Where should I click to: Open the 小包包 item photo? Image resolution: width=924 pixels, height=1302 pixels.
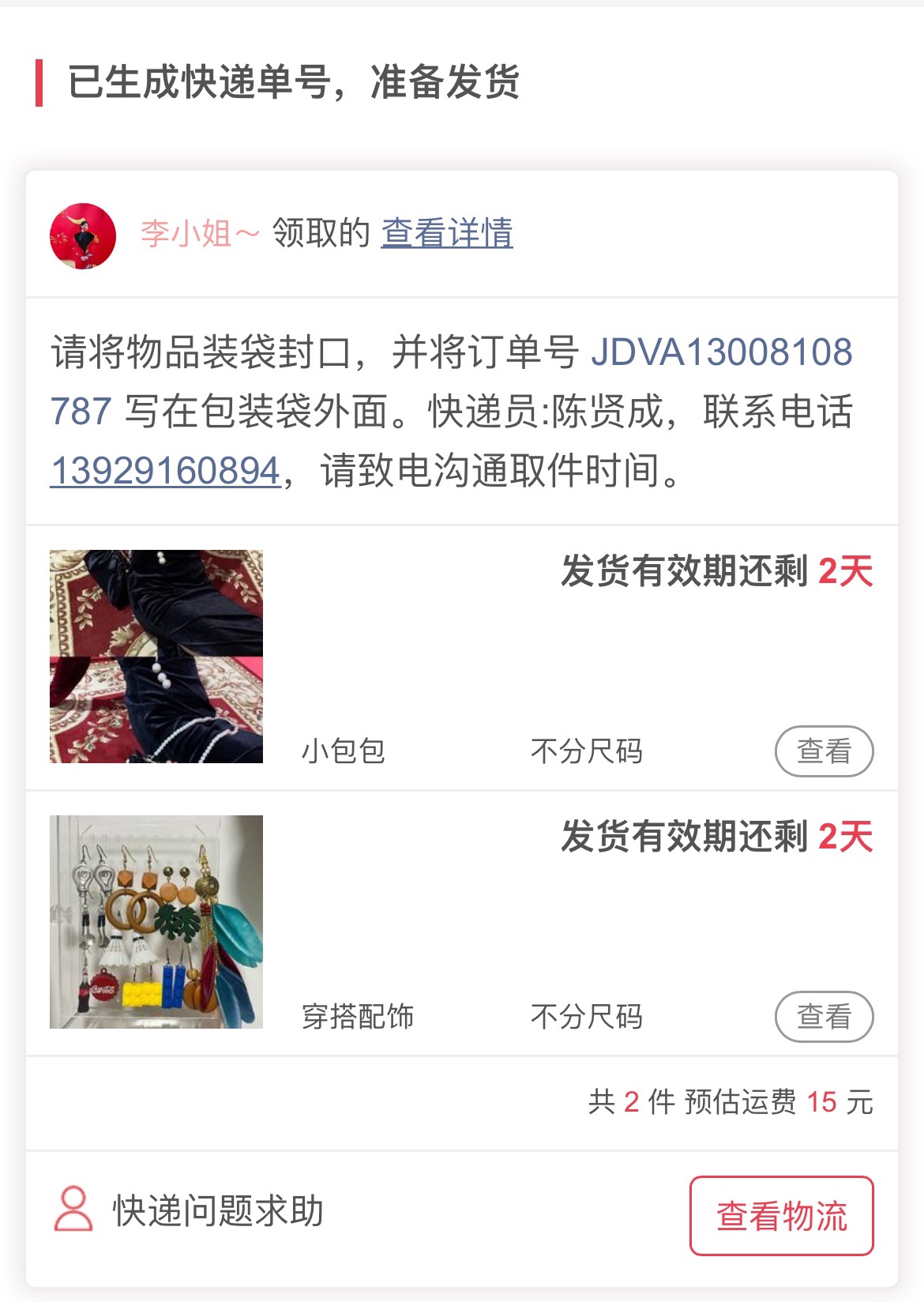[x=156, y=657]
